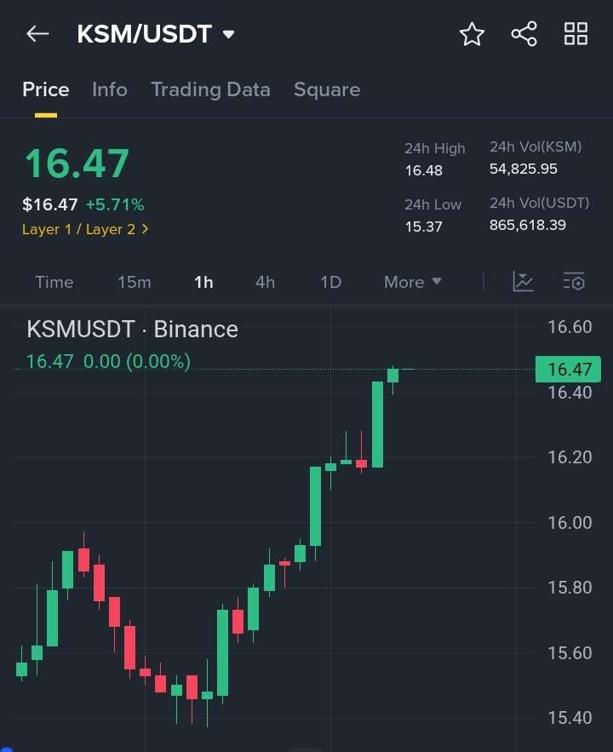The image size is (613, 752).
Task: Show the 1D chart interval
Action: click(x=330, y=282)
